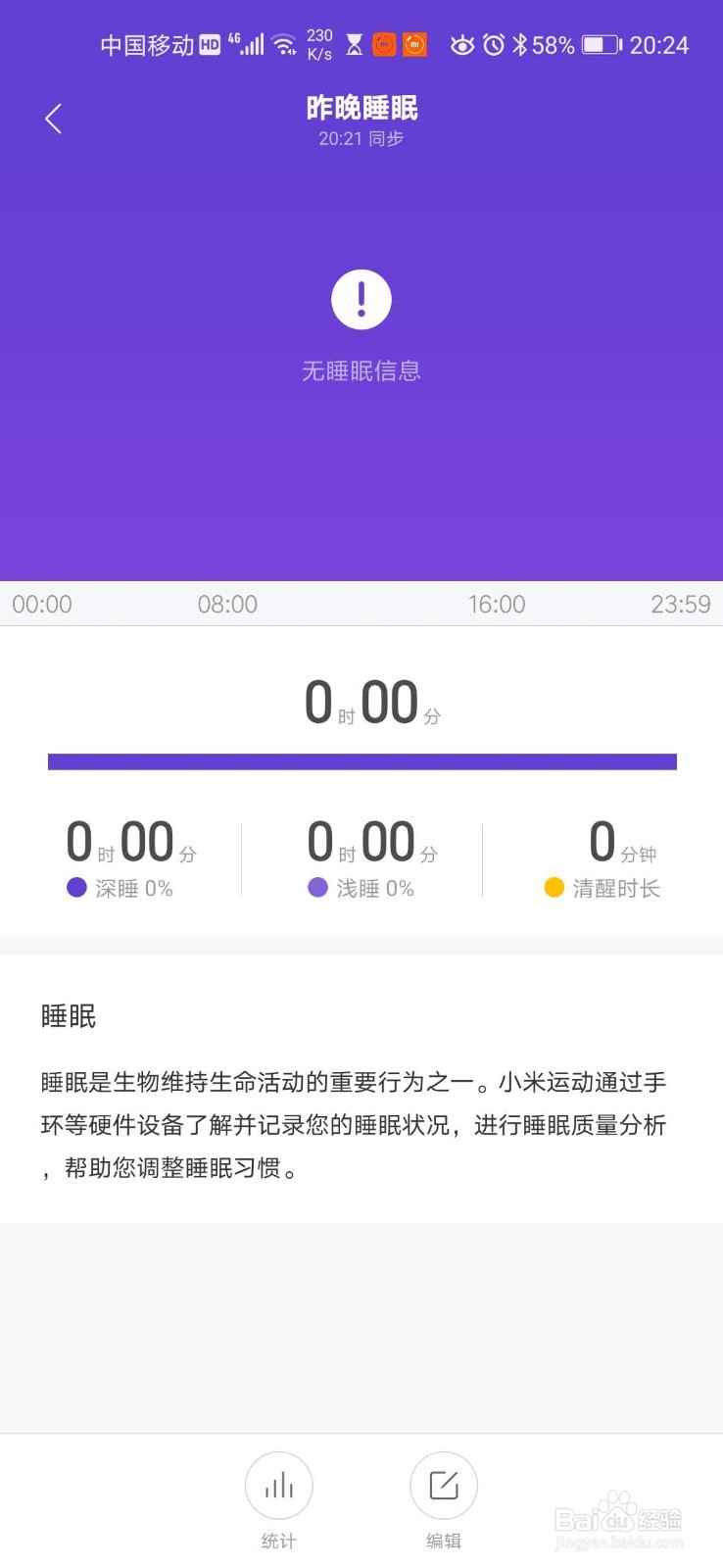This screenshot has height=1568, width=723.
Task: Tap the 无睡眠信息 message text
Action: coord(361,370)
